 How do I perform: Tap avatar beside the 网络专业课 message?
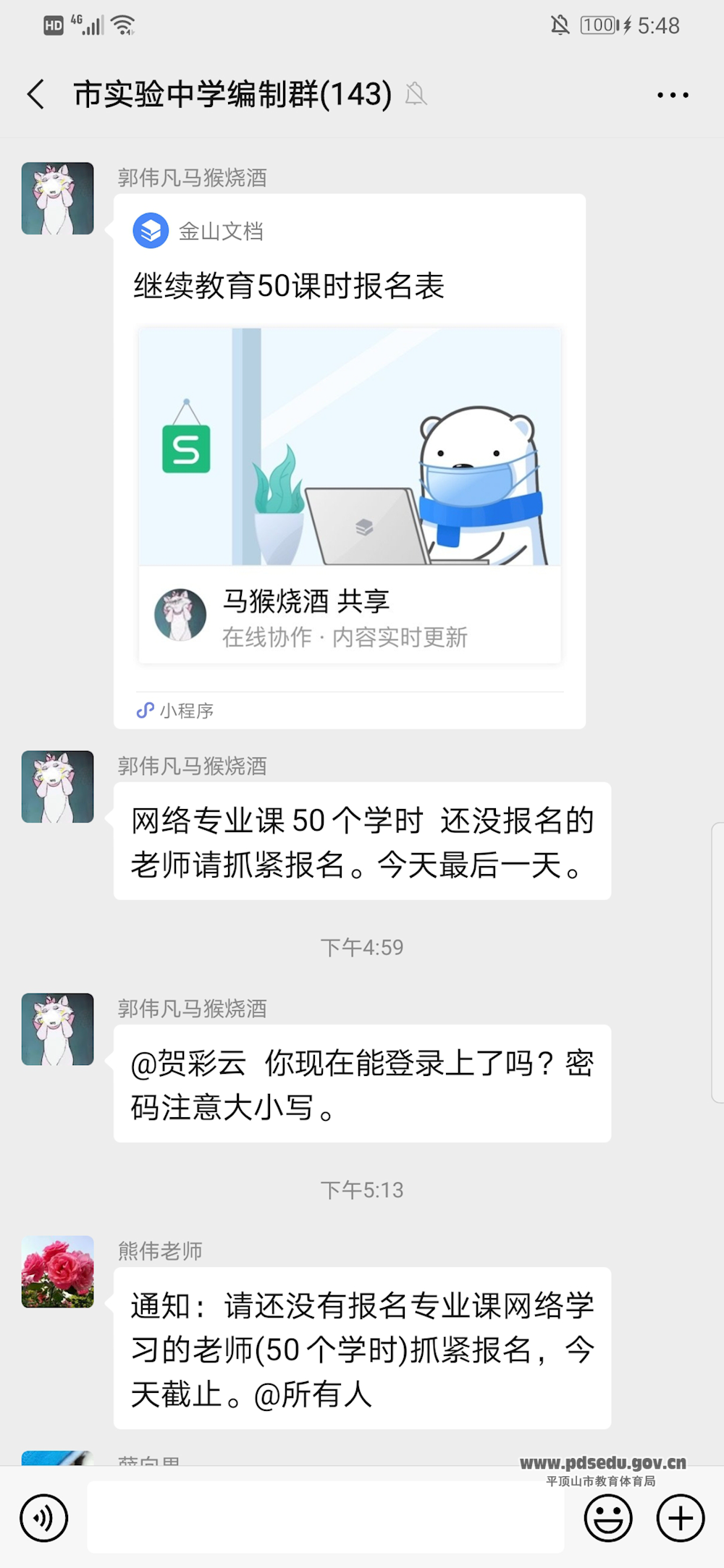[x=58, y=787]
